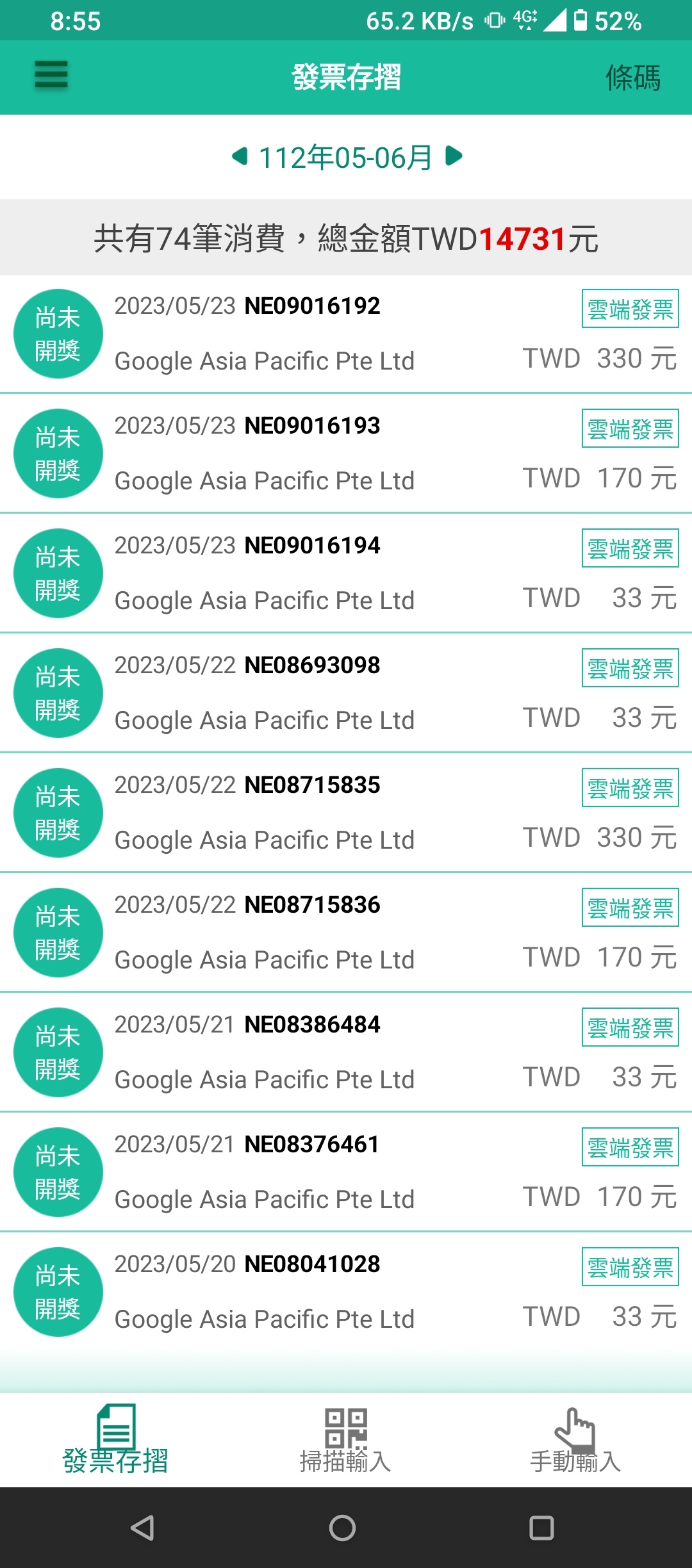The height and width of the screenshot is (1568, 692).
Task: Tap the system home button
Action: (342, 1528)
